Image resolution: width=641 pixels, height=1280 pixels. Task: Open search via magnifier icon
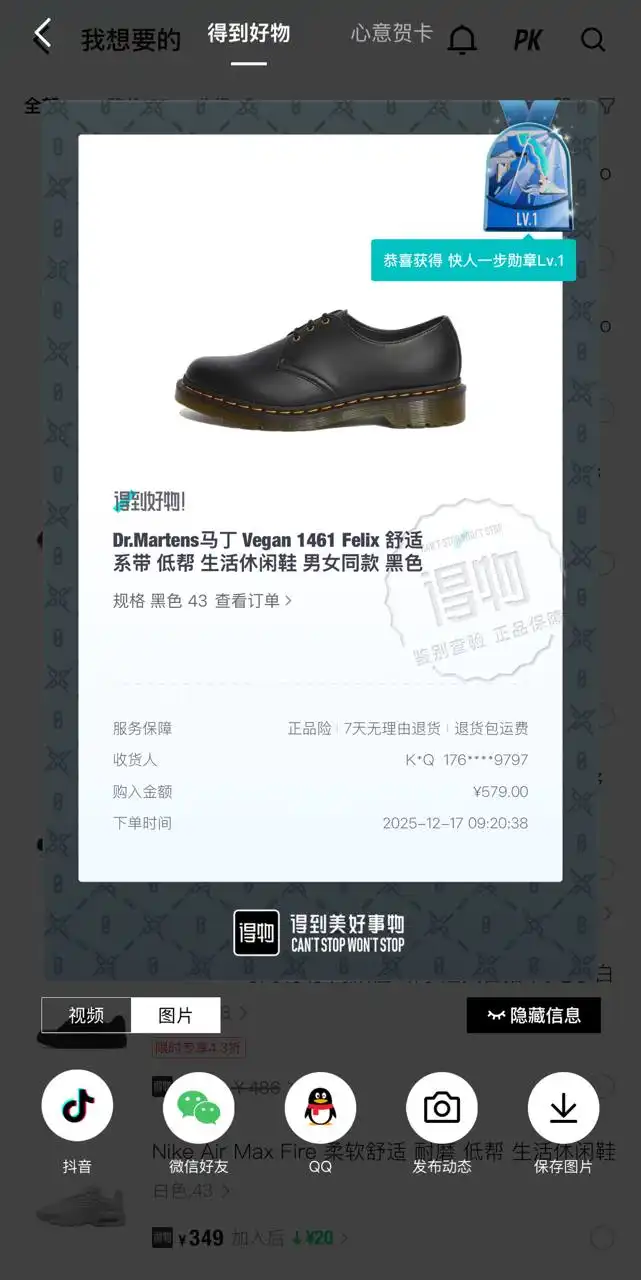coord(593,39)
